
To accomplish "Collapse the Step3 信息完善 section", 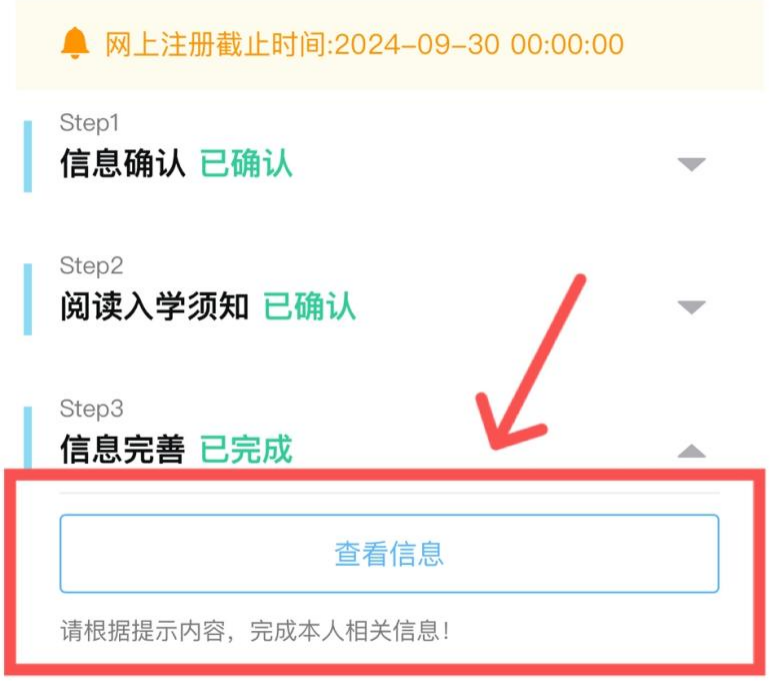I will click(x=691, y=452).
